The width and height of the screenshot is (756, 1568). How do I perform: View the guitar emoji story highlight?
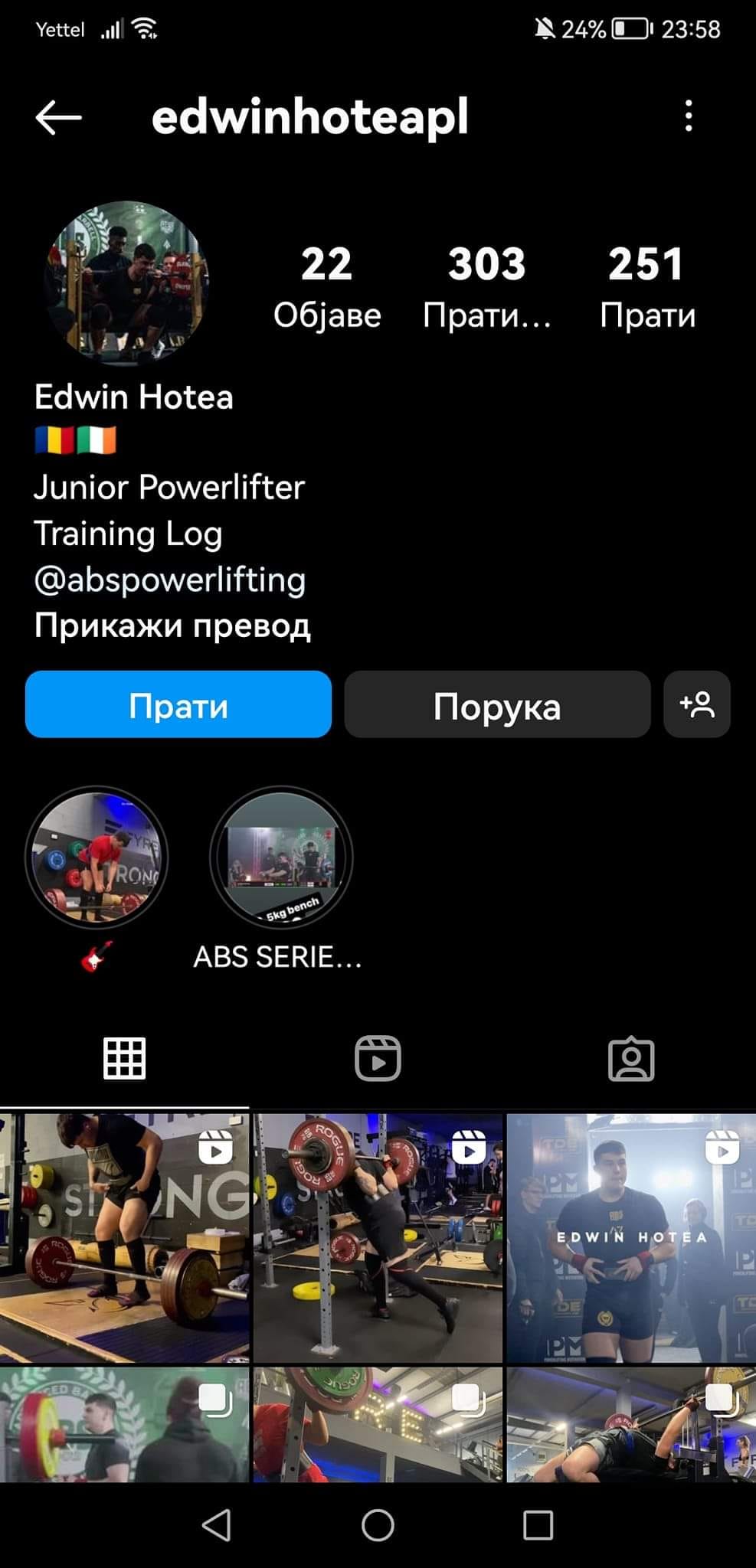(97, 857)
